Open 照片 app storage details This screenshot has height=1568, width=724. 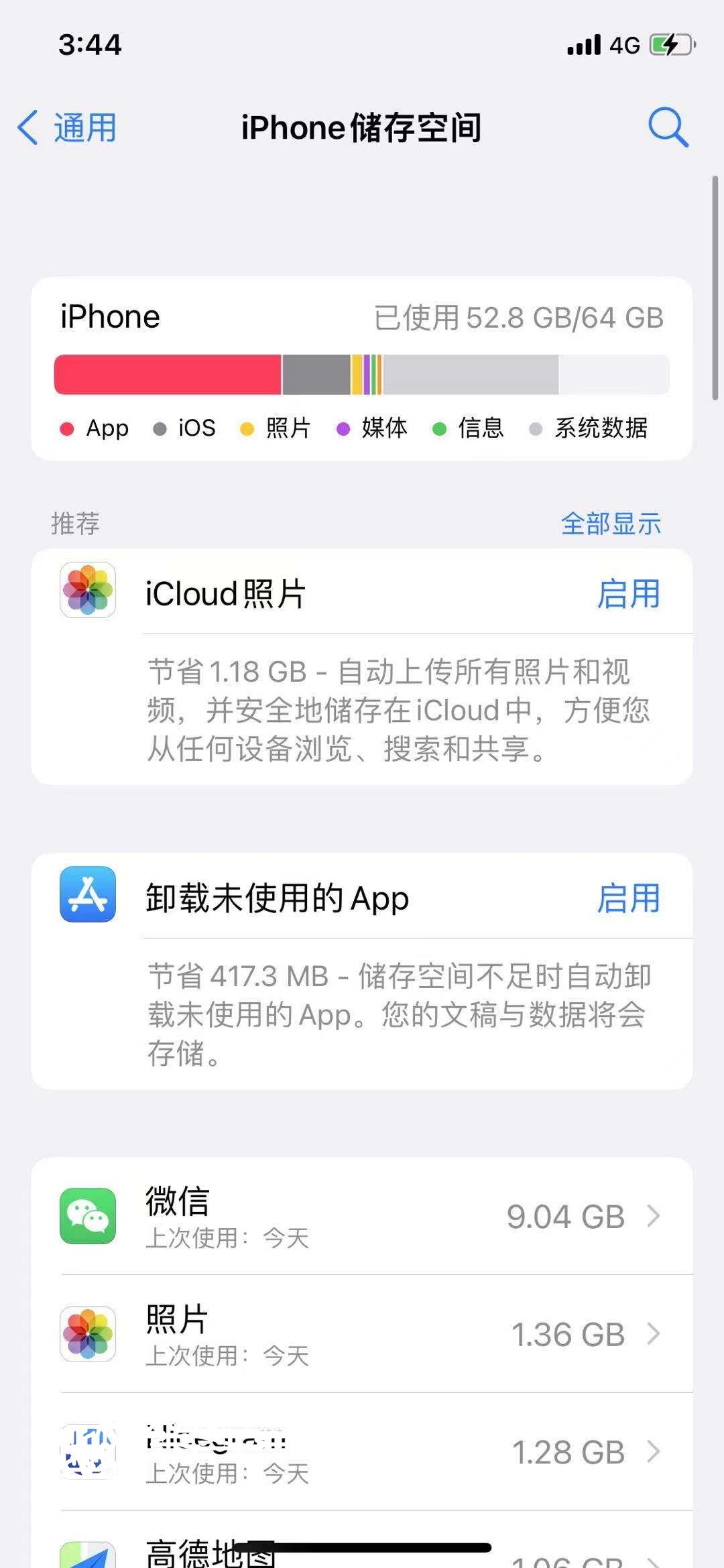coord(362,1334)
